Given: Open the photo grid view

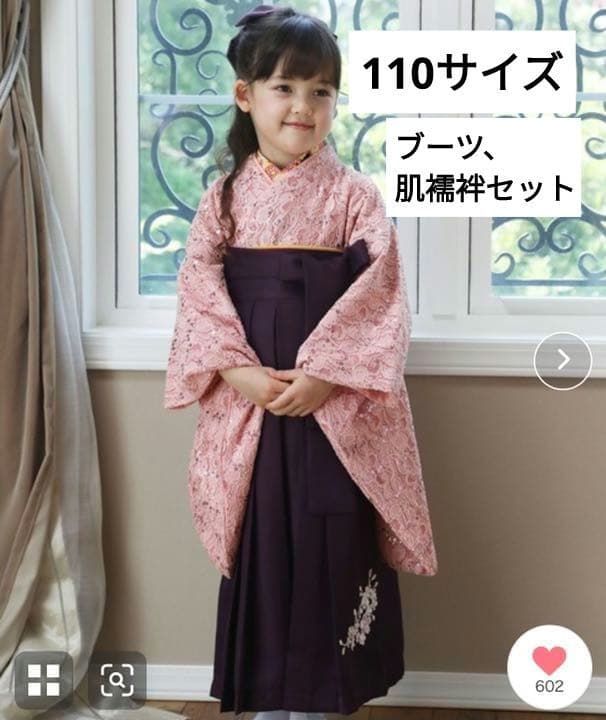Looking at the screenshot, I should 43,680.
